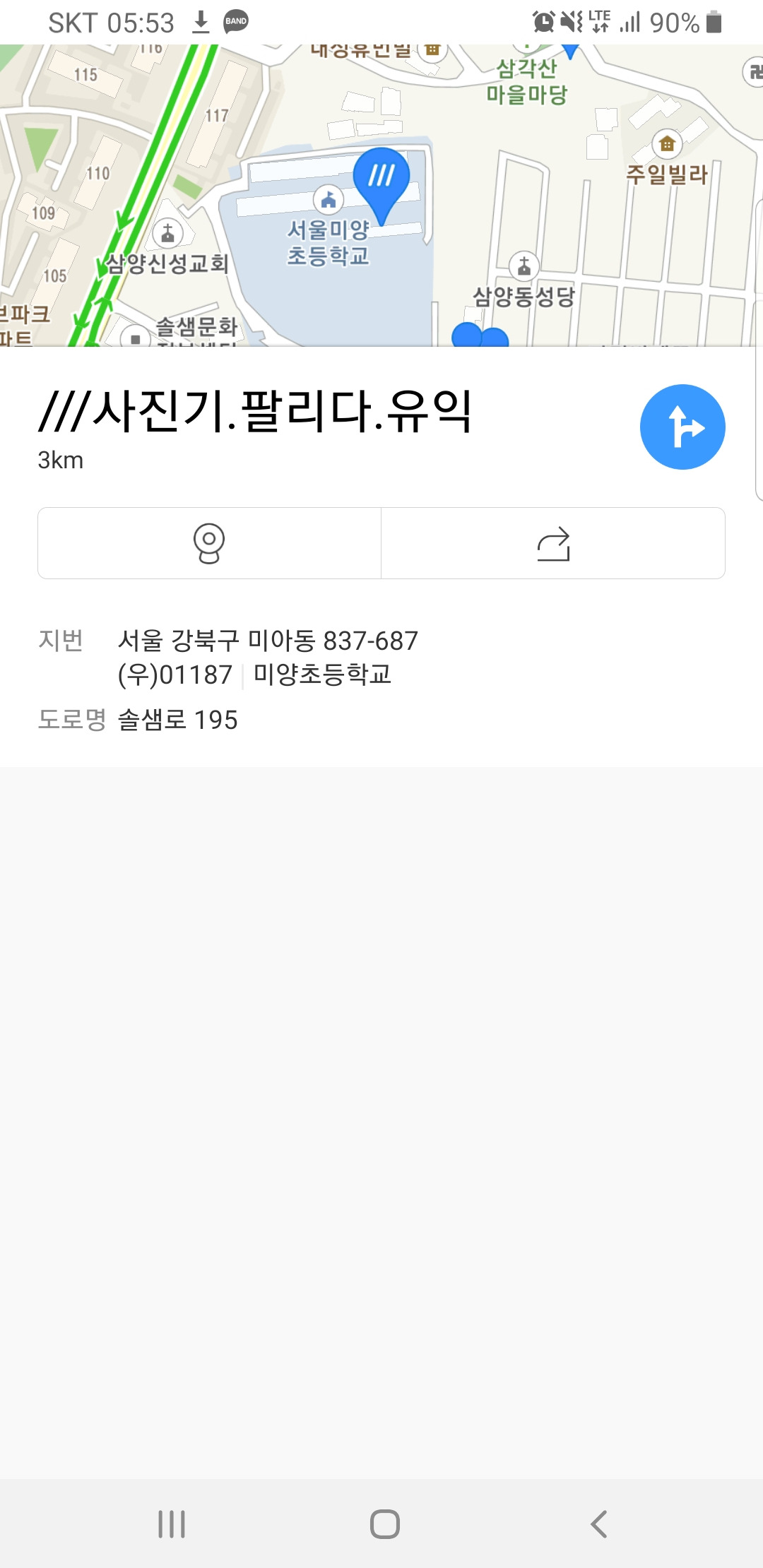Open 주일빌라 marker on the map
This screenshot has width=763, height=1568.
point(667,145)
